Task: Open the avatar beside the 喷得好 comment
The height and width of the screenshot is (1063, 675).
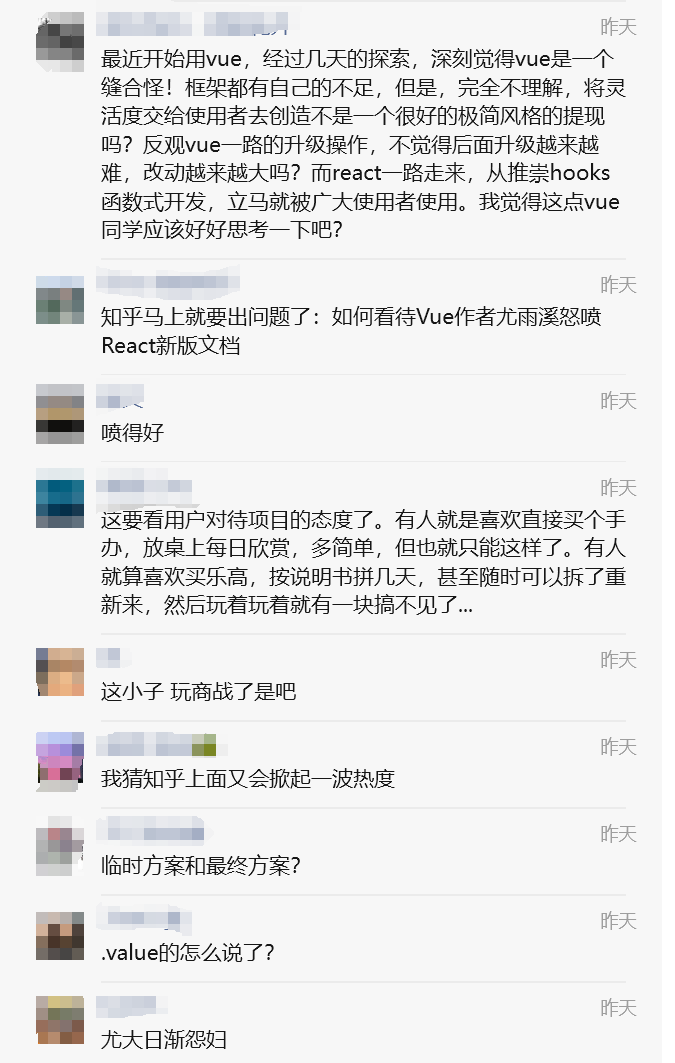Action: pyautogui.click(x=60, y=413)
